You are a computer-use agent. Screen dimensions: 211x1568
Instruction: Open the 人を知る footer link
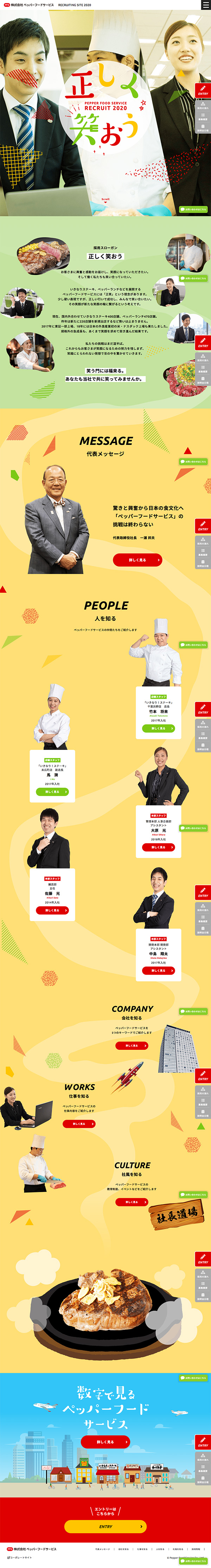coord(160,1549)
